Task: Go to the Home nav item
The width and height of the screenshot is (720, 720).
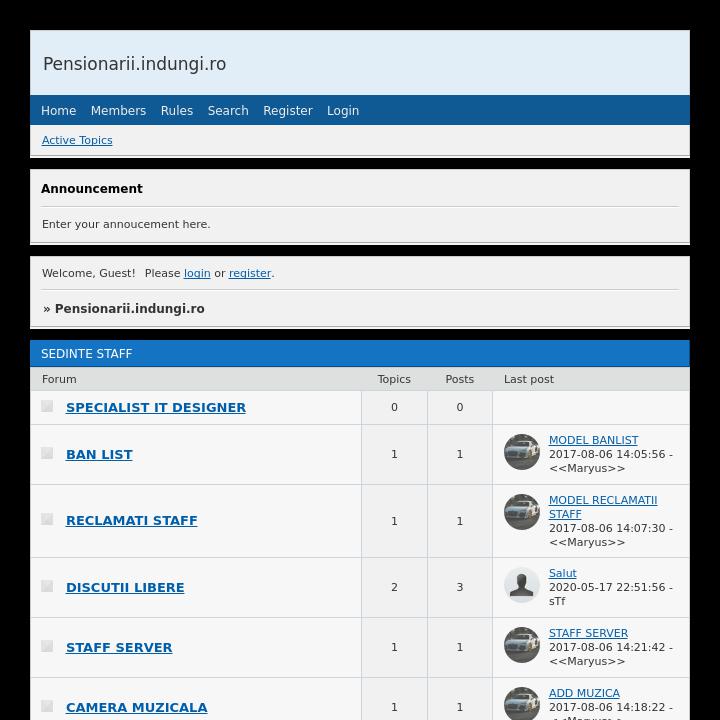Action: point(58,111)
